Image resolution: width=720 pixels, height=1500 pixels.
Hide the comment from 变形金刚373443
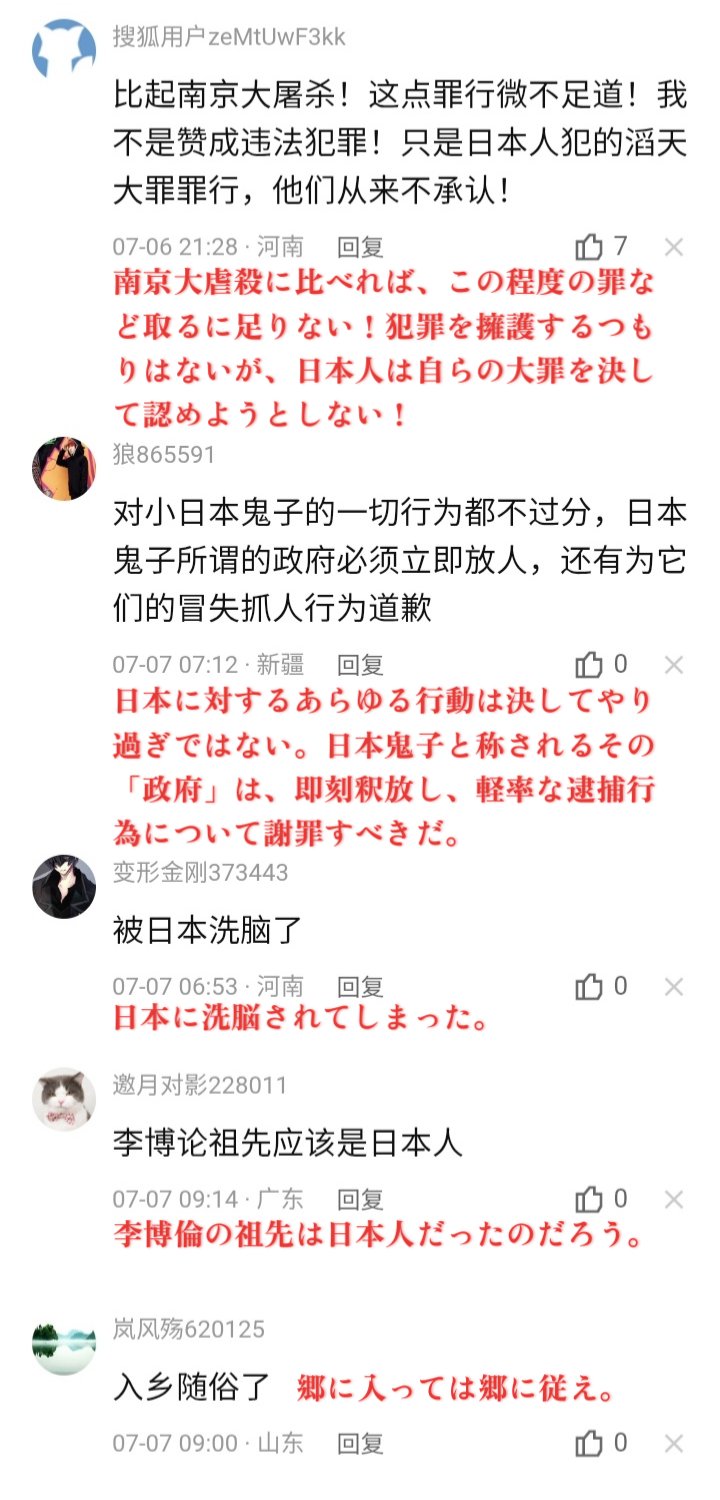click(674, 988)
